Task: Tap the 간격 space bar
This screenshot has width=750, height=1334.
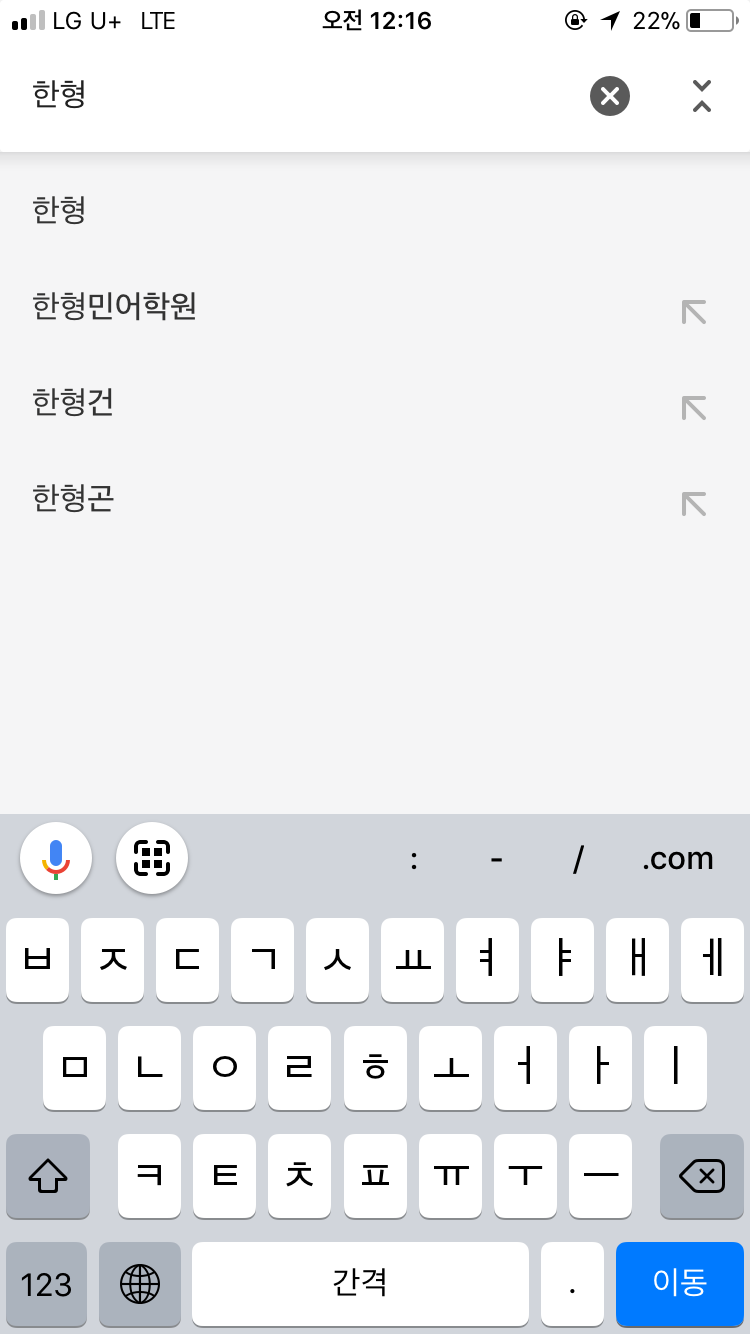Action: (360, 1283)
